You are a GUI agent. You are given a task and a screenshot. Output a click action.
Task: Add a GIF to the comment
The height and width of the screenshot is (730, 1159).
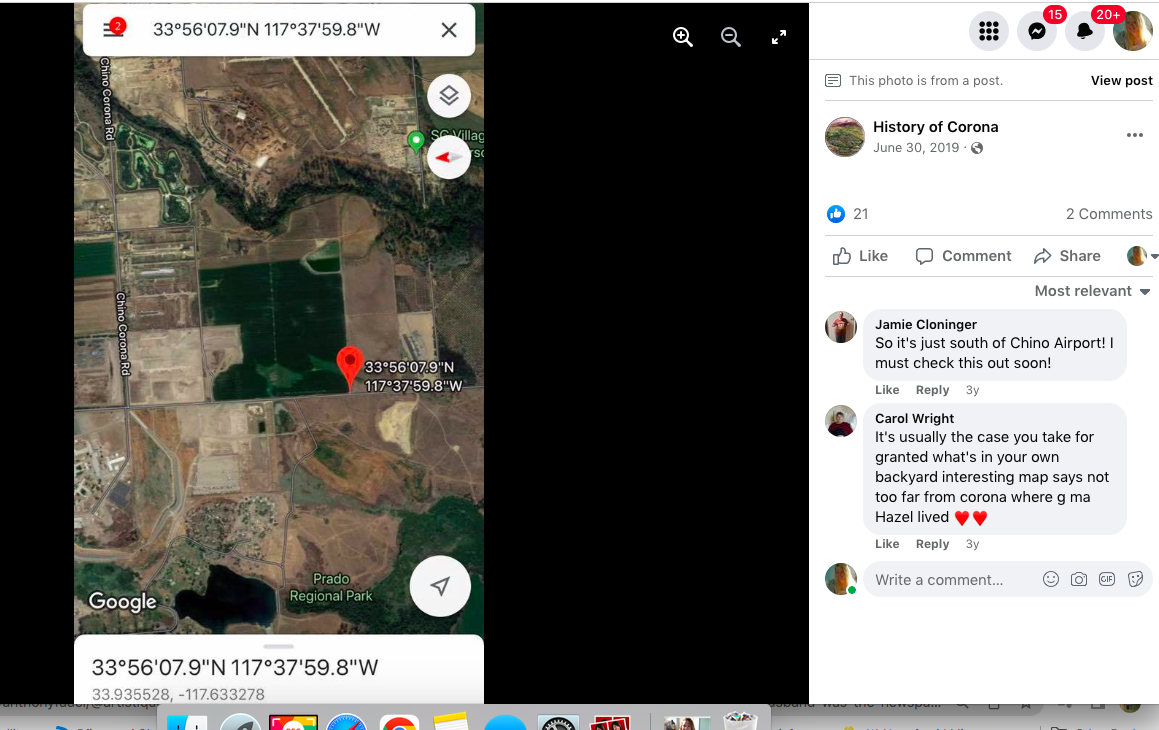[x=1107, y=579]
